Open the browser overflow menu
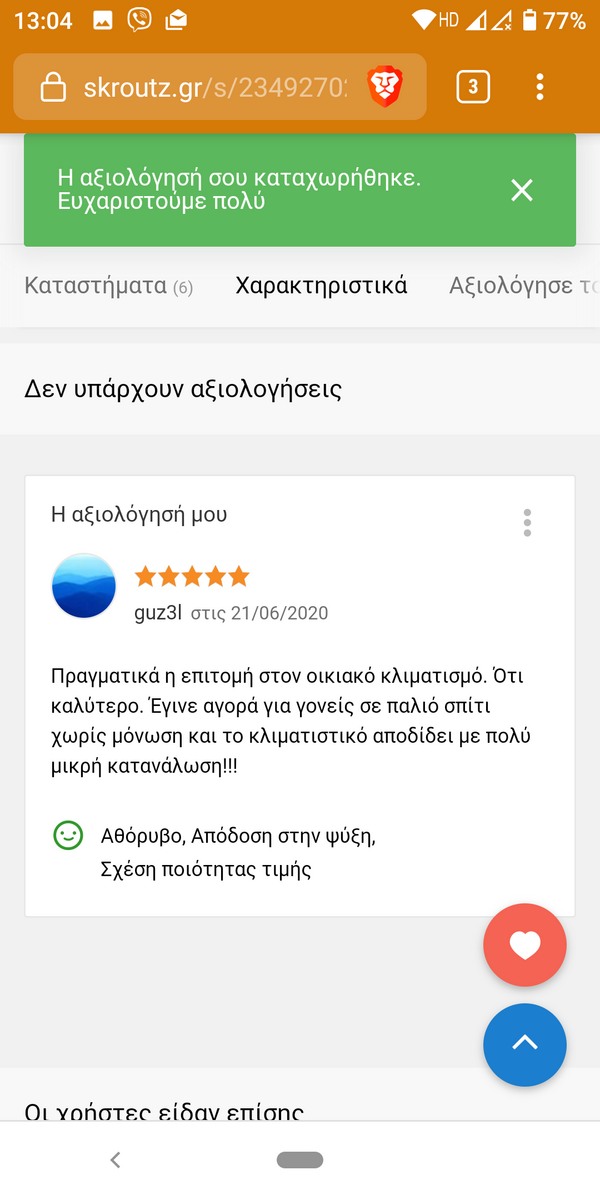 click(540, 87)
